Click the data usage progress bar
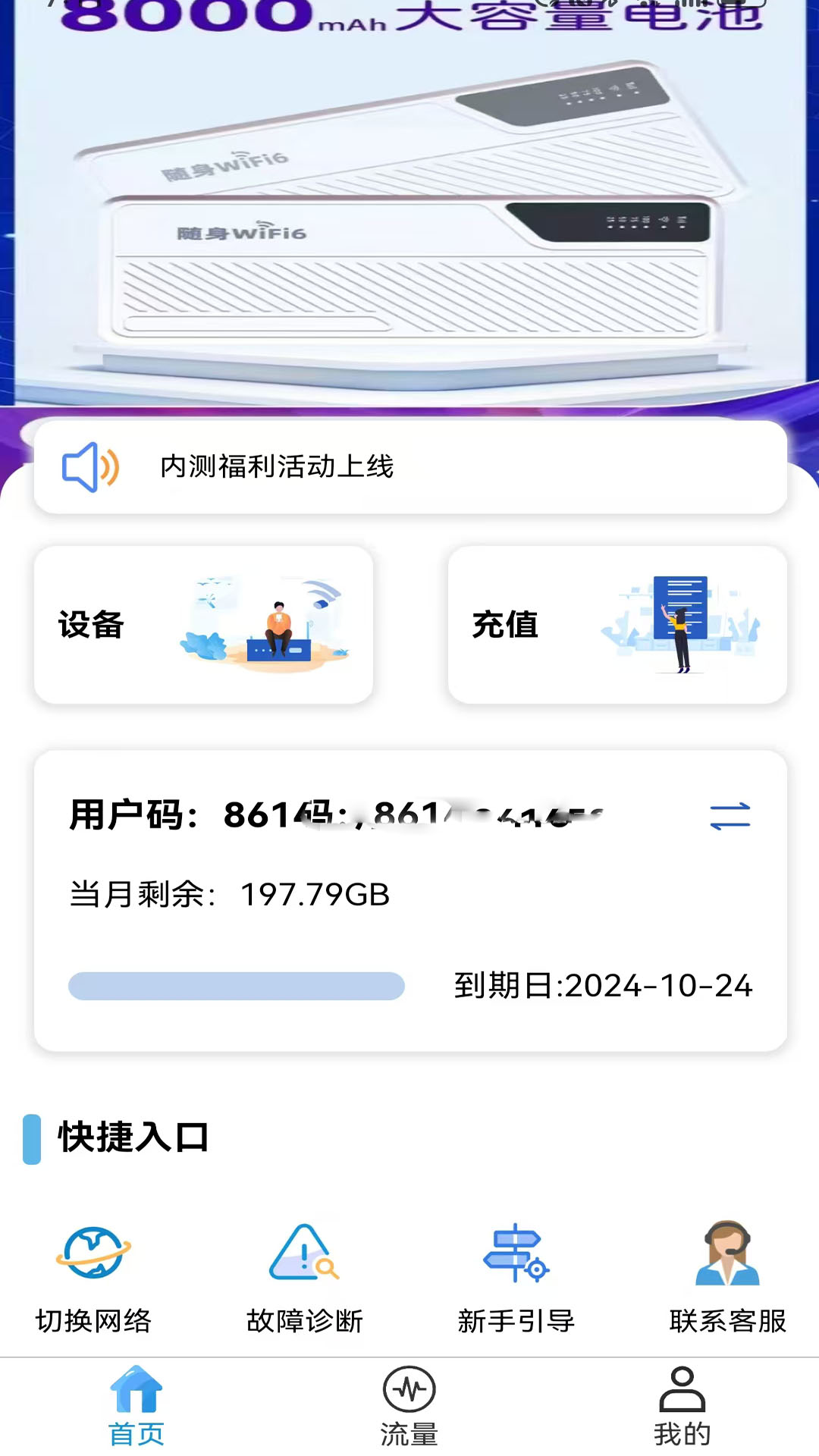The width and height of the screenshot is (819, 1456). coord(237,986)
